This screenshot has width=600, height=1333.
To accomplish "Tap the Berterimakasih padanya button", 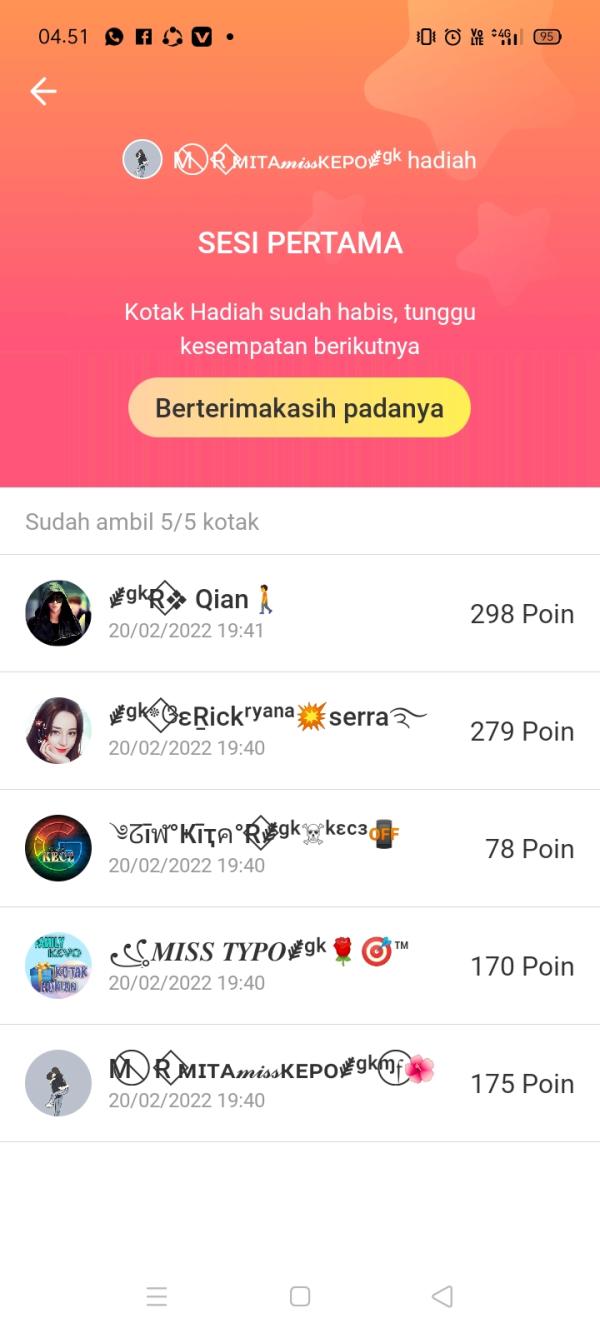I will point(299,408).
